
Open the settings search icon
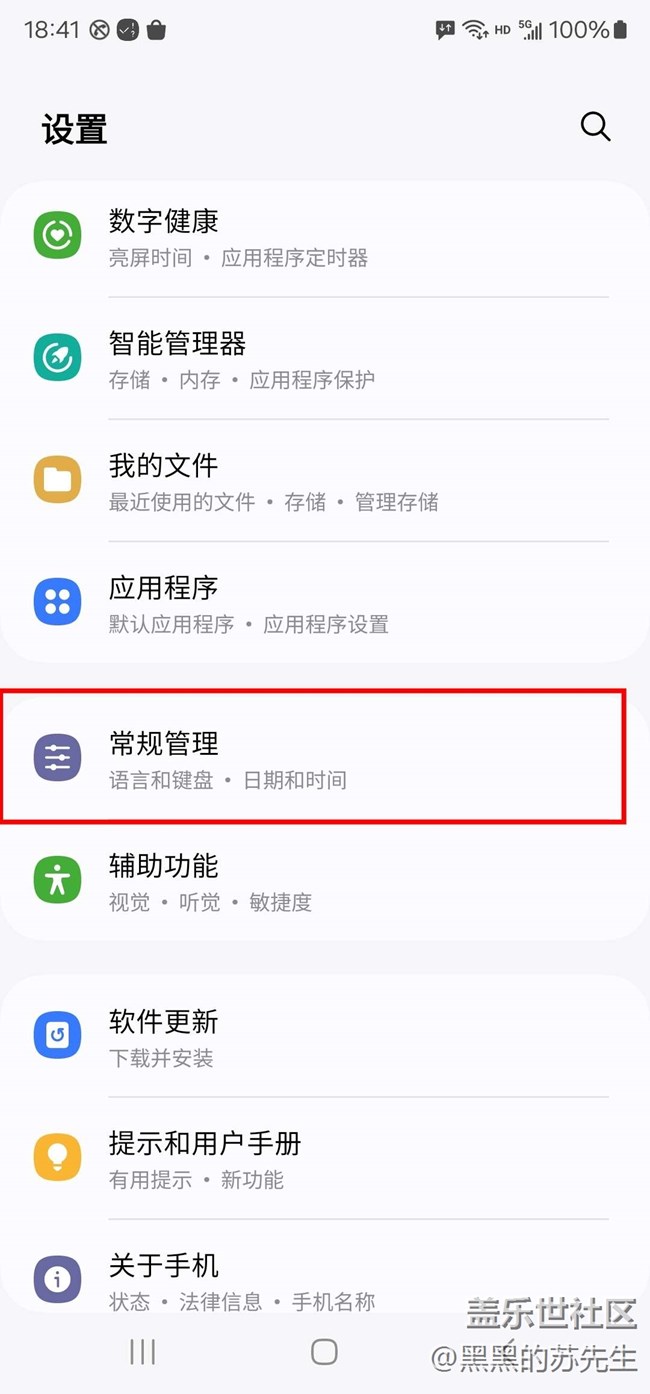click(595, 127)
